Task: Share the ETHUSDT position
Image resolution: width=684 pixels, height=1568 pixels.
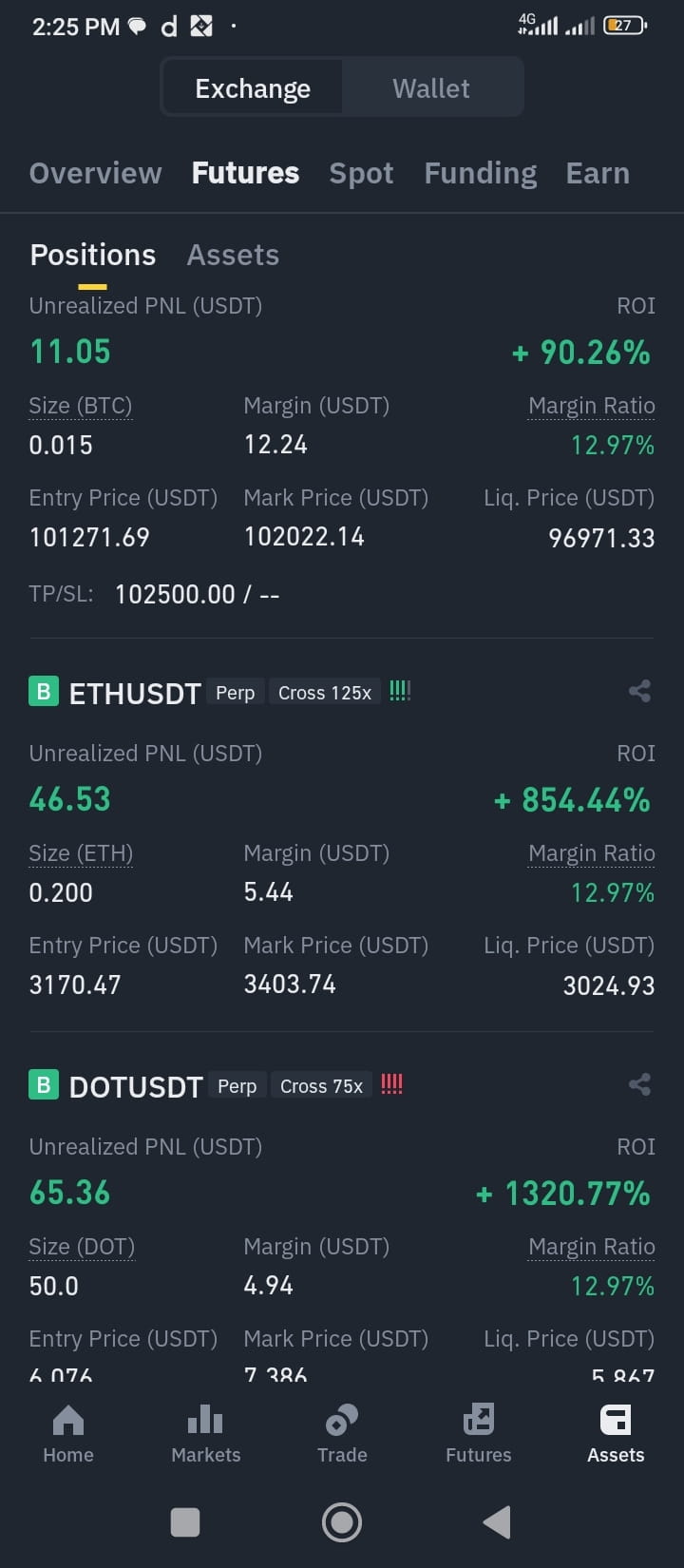Action: [x=639, y=691]
